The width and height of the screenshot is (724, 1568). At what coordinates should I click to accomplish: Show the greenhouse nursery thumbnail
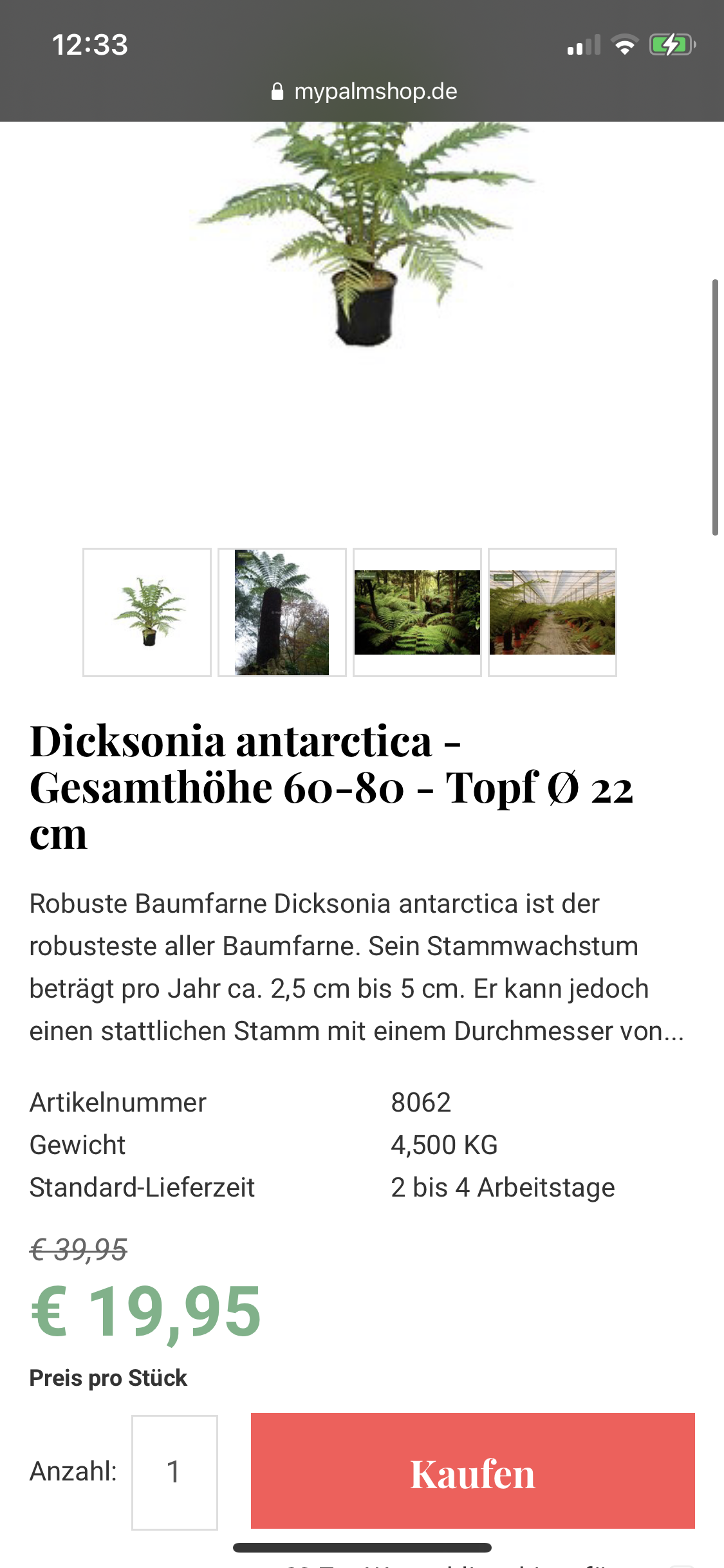click(x=552, y=612)
